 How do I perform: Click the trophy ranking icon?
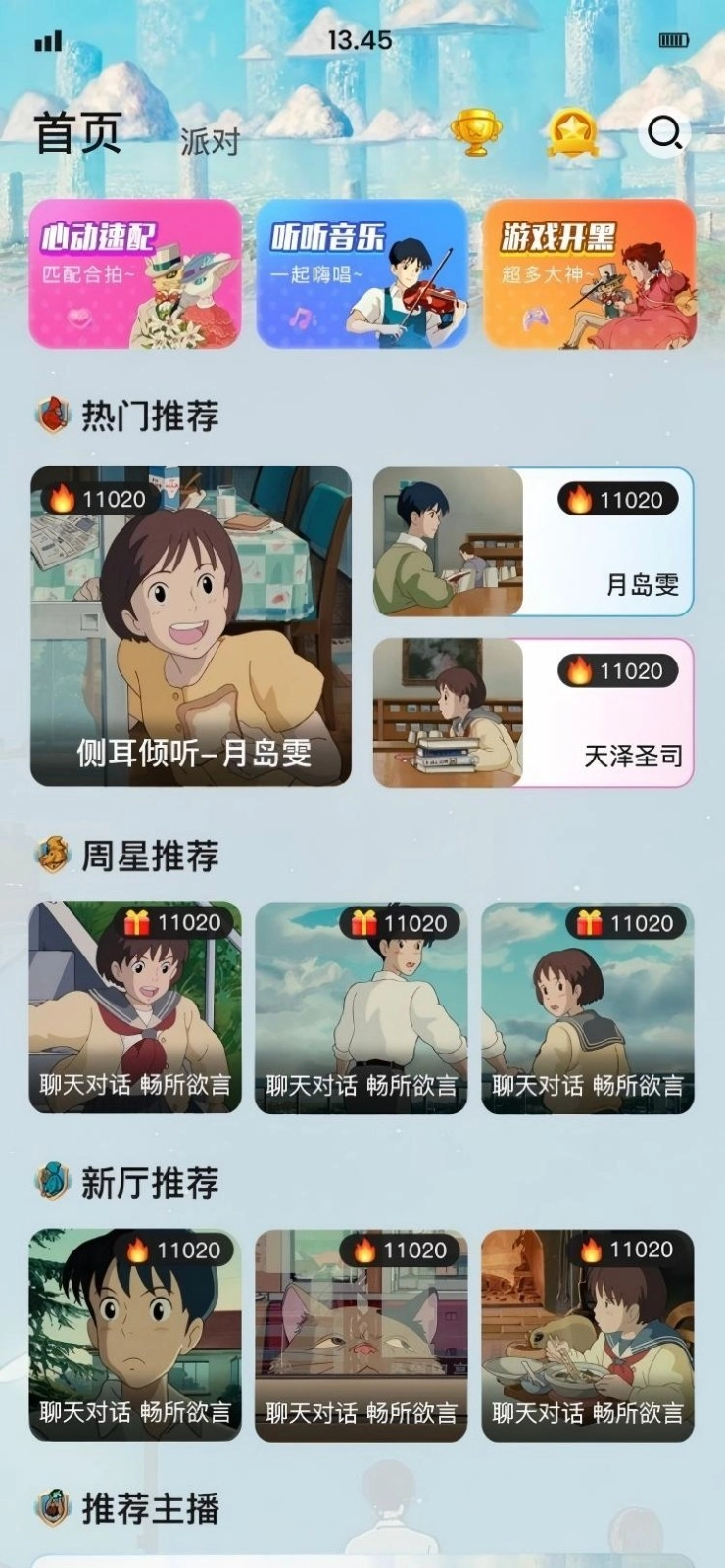coord(474,133)
